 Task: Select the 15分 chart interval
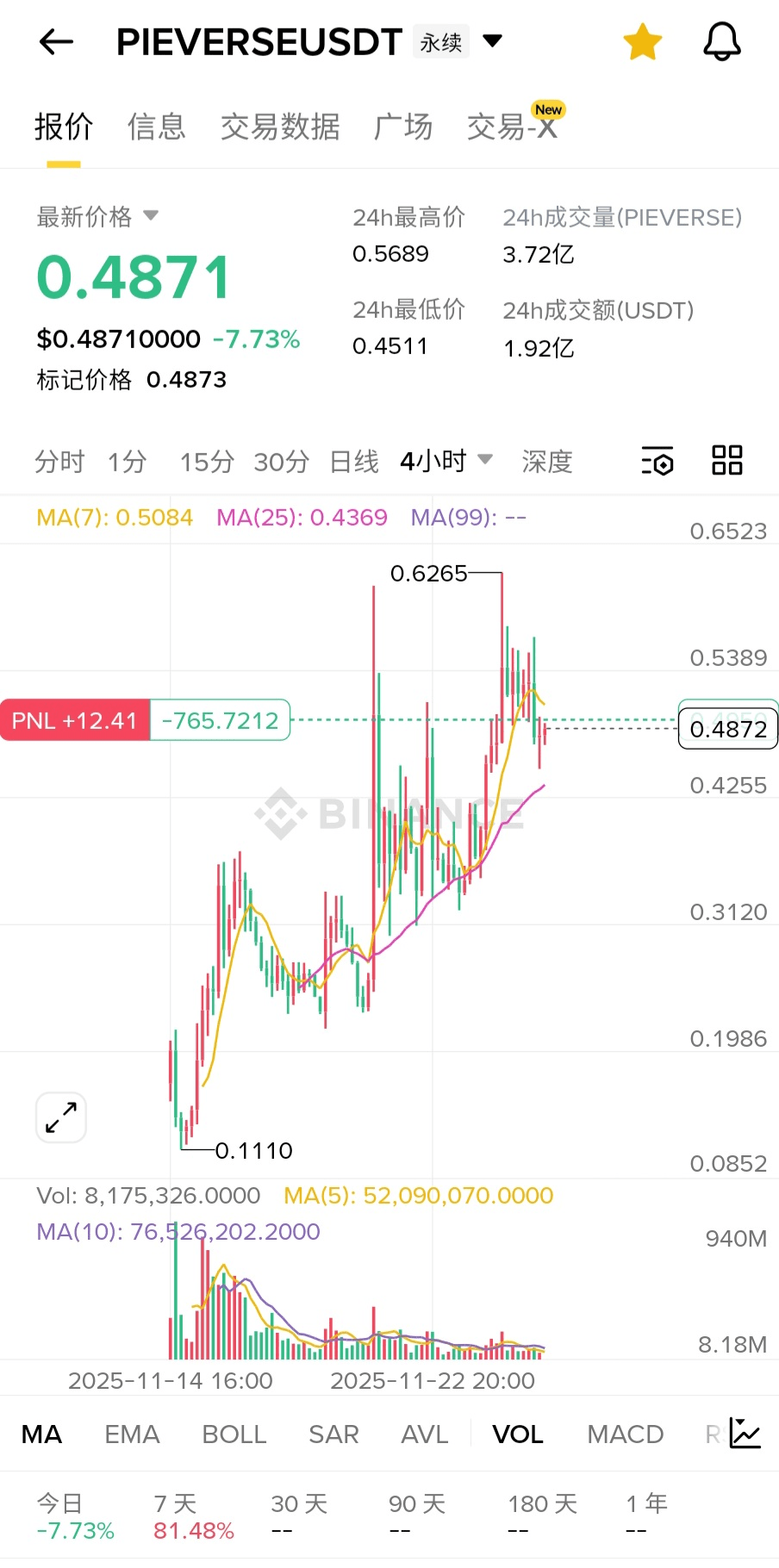click(x=207, y=462)
